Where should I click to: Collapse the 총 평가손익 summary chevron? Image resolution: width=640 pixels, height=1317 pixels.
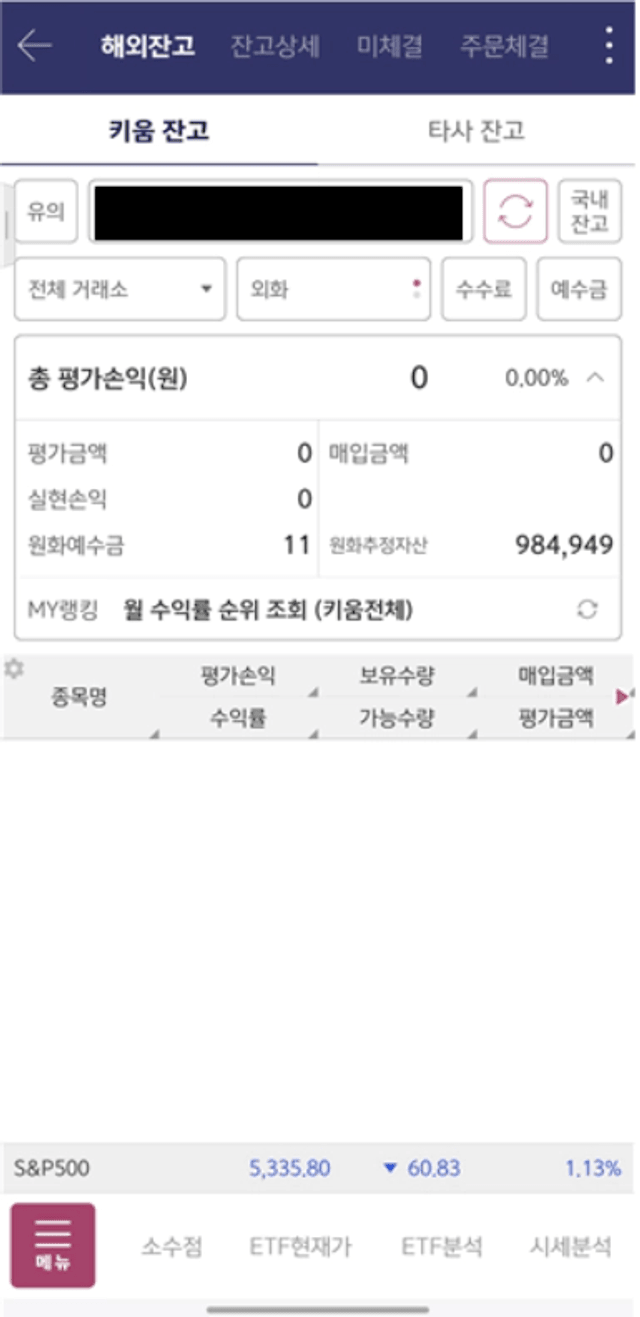click(595, 378)
